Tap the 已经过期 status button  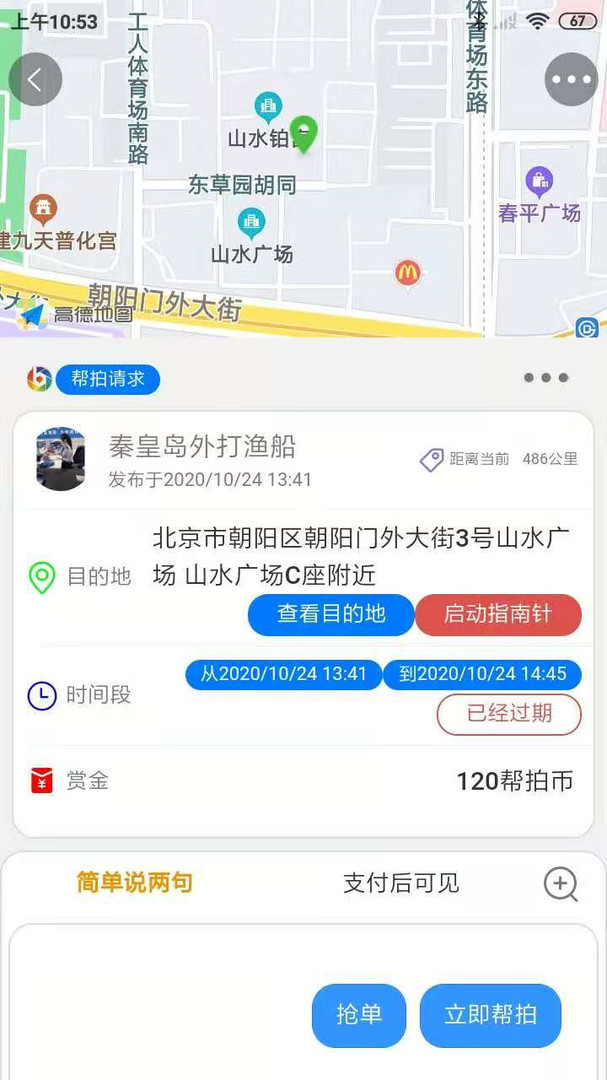509,714
